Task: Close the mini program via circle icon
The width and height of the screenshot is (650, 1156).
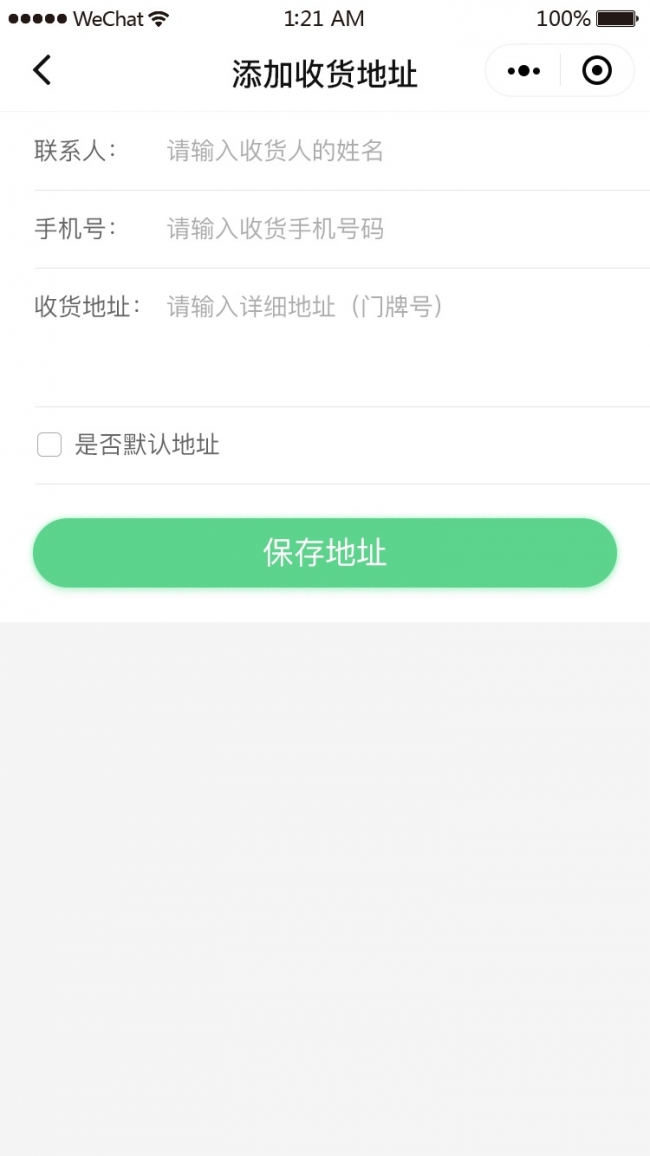Action: tap(597, 71)
